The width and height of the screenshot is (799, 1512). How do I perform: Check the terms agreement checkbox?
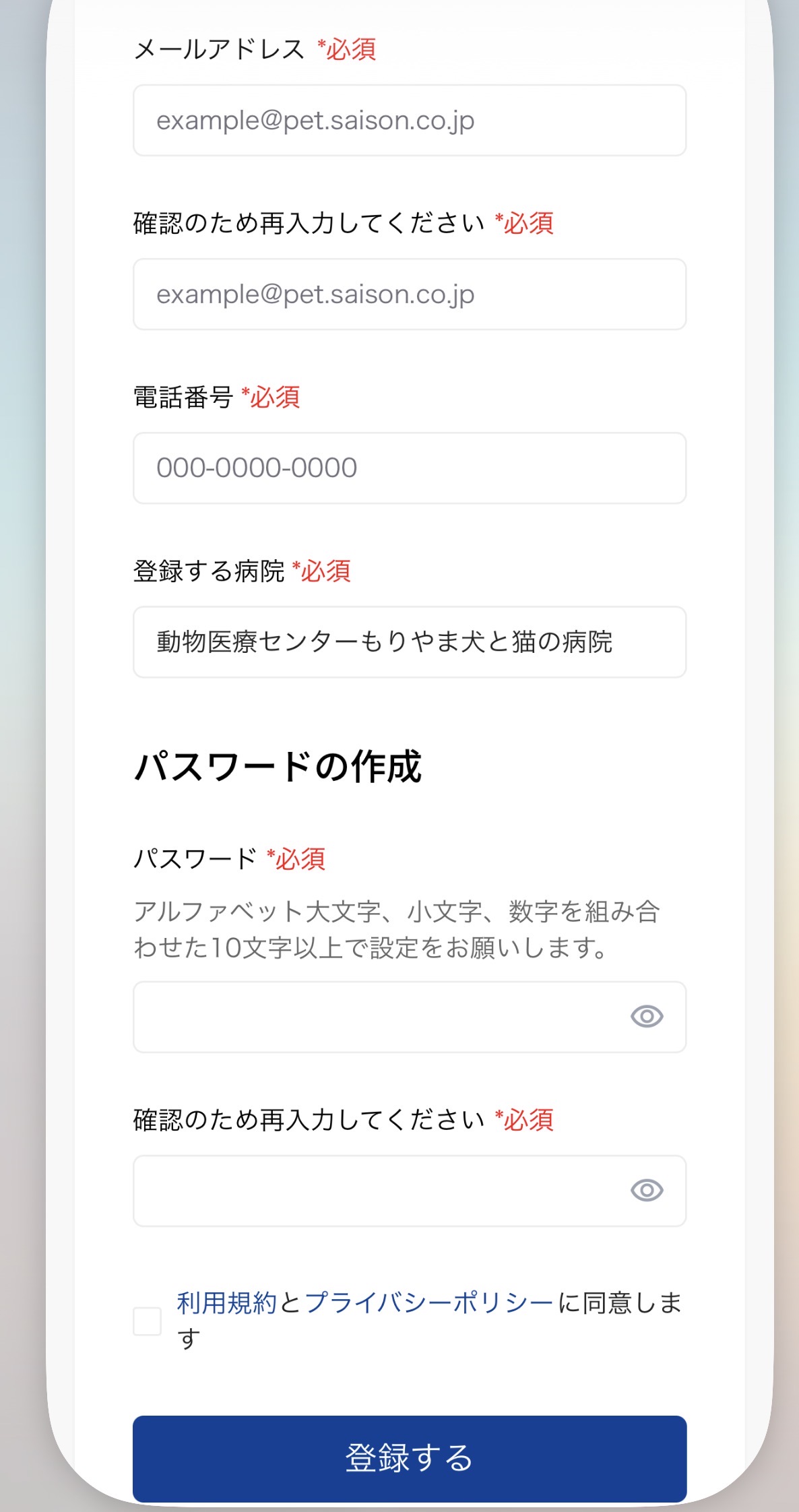pos(147,1321)
